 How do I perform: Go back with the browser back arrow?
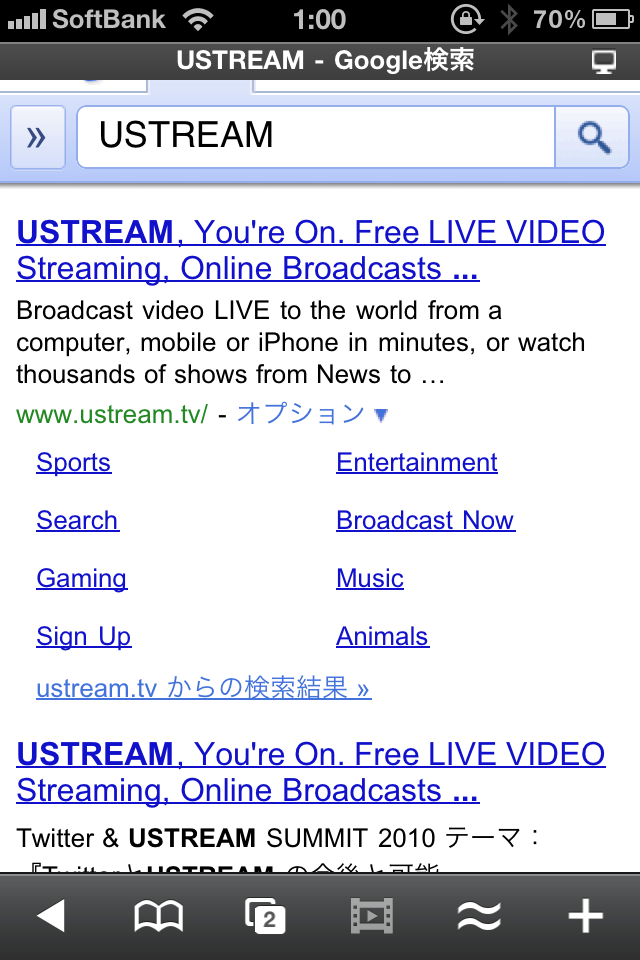50,916
